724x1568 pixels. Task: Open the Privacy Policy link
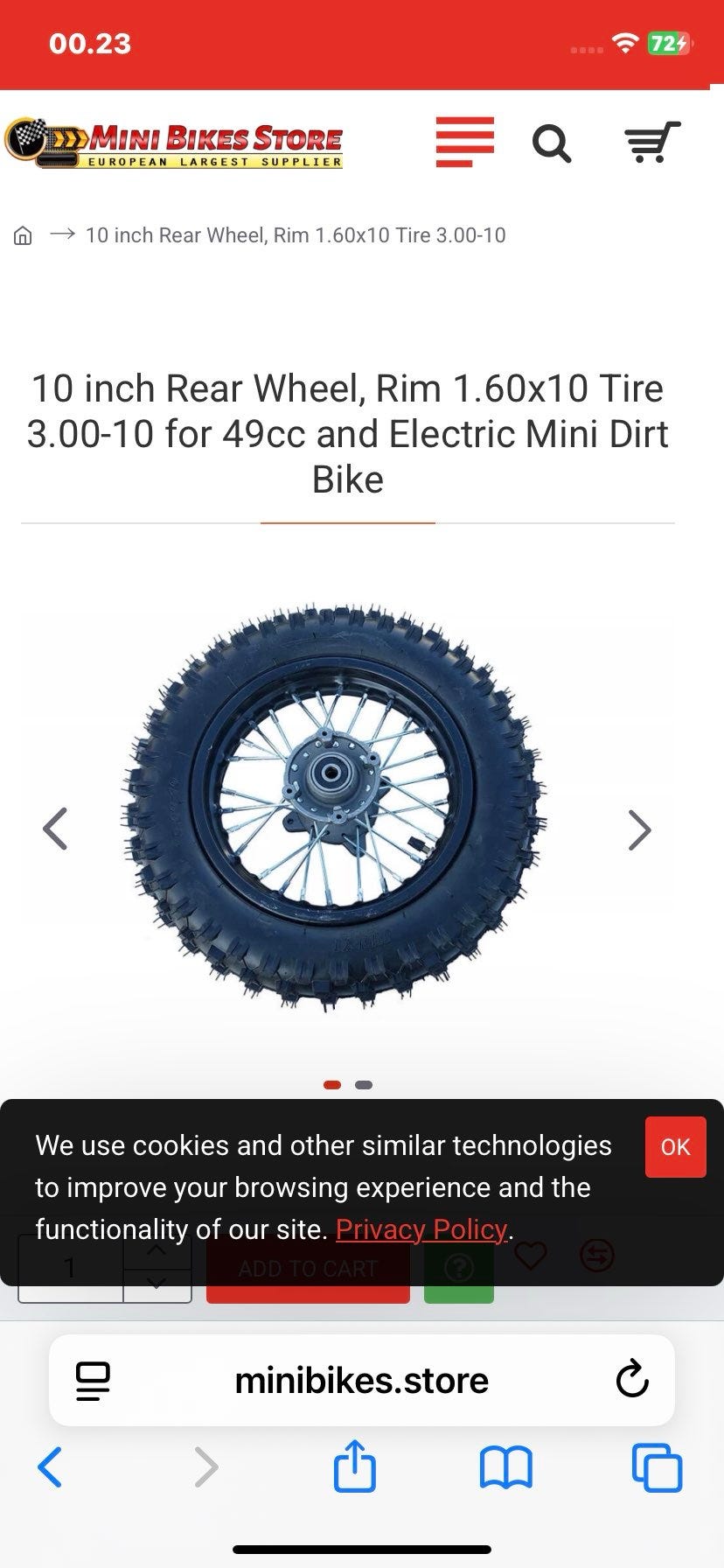[421, 1229]
